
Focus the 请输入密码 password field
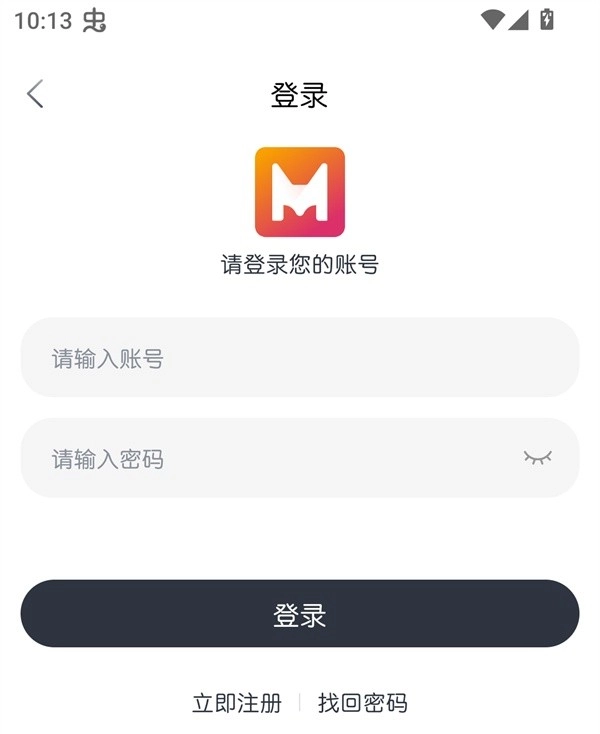pos(270,459)
